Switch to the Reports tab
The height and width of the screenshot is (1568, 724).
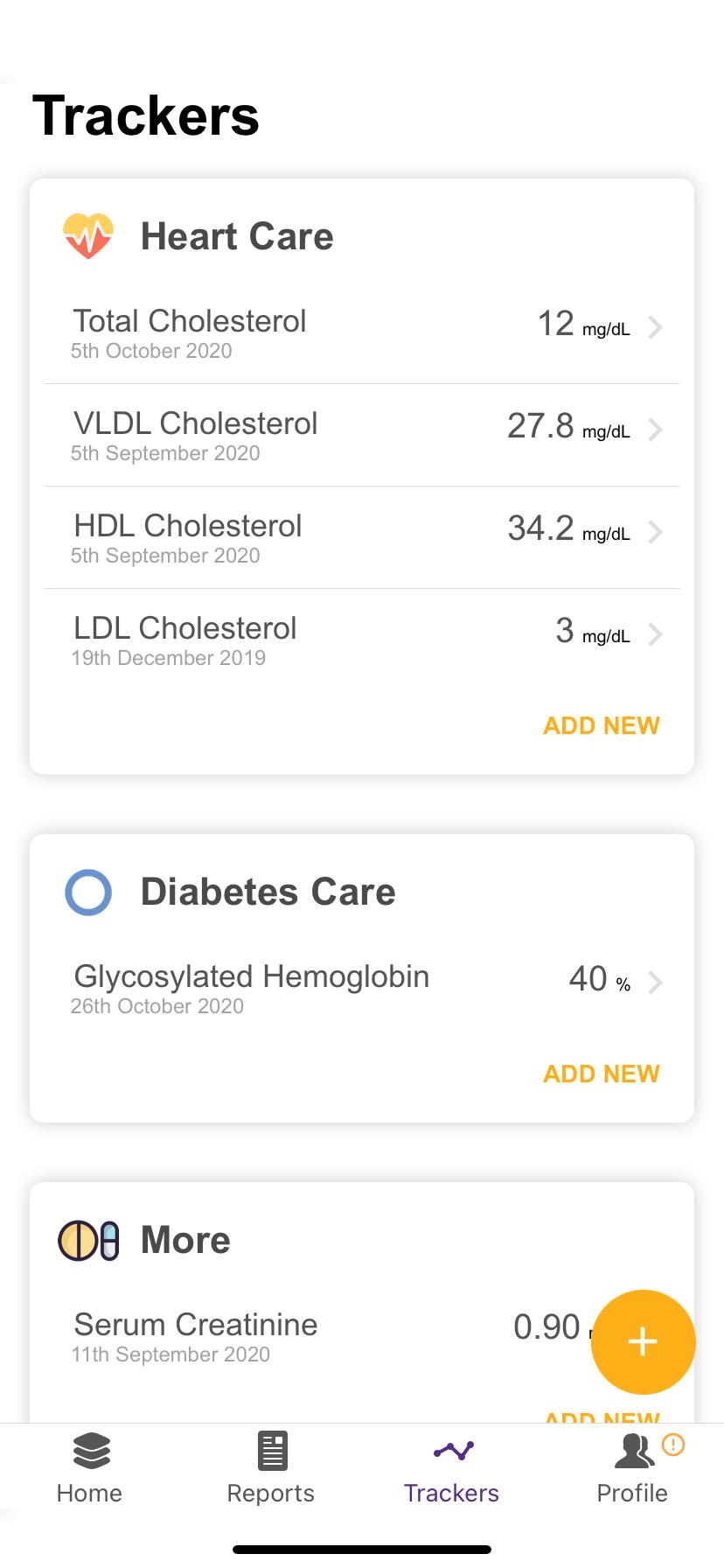271,1468
